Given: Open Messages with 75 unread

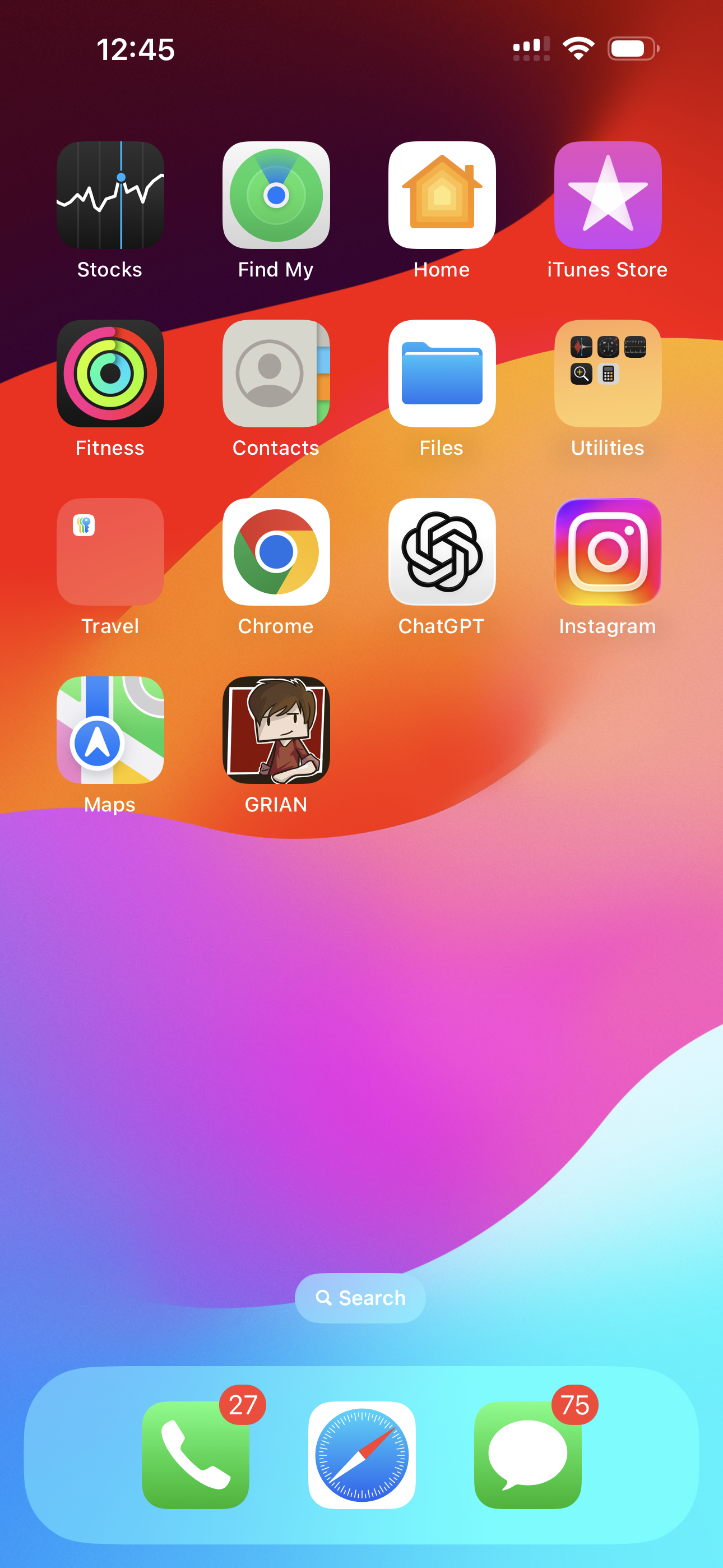Looking at the screenshot, I should coord(527,1455).
